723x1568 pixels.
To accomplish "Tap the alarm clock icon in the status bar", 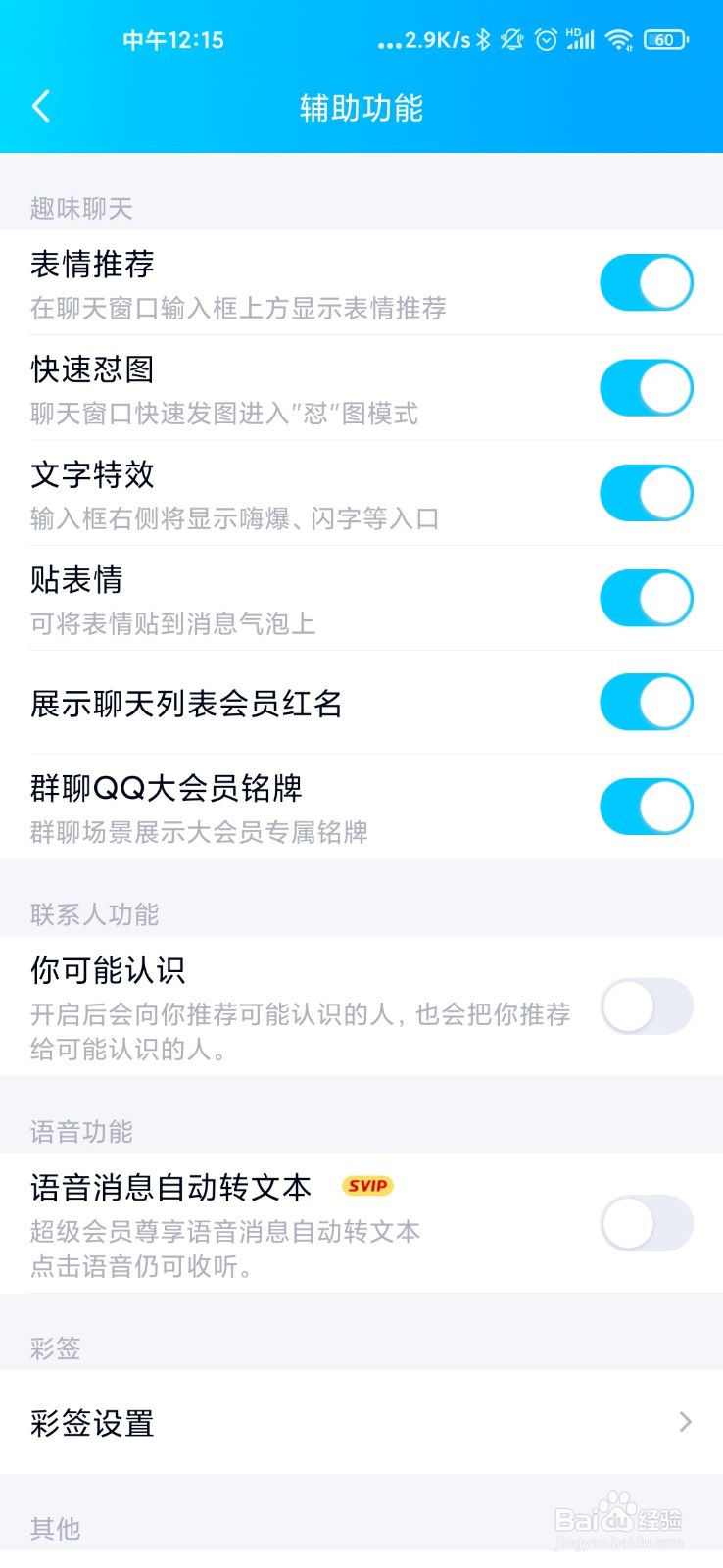I will click(545, 41).
